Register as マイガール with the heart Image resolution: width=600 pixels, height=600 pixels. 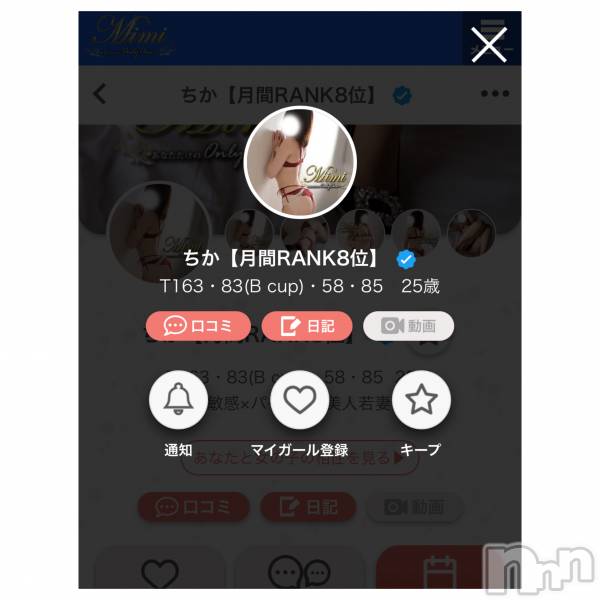[x=300, y=400]
